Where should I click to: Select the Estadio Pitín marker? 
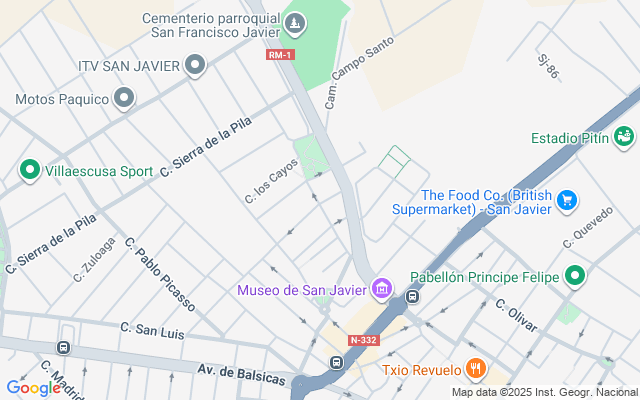[x=625, y=137]
